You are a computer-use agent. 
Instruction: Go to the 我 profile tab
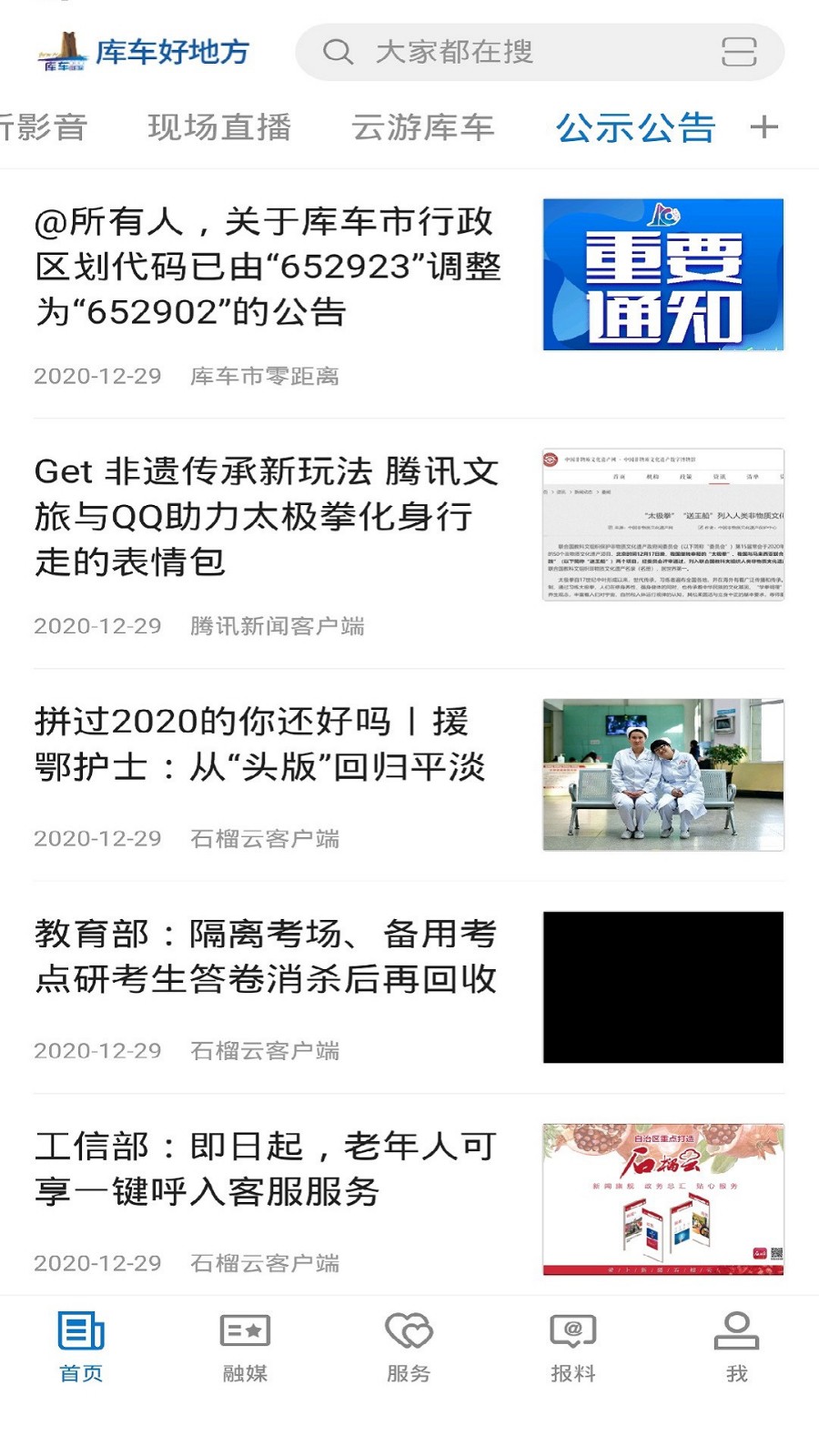click(x=736, y=1347)
